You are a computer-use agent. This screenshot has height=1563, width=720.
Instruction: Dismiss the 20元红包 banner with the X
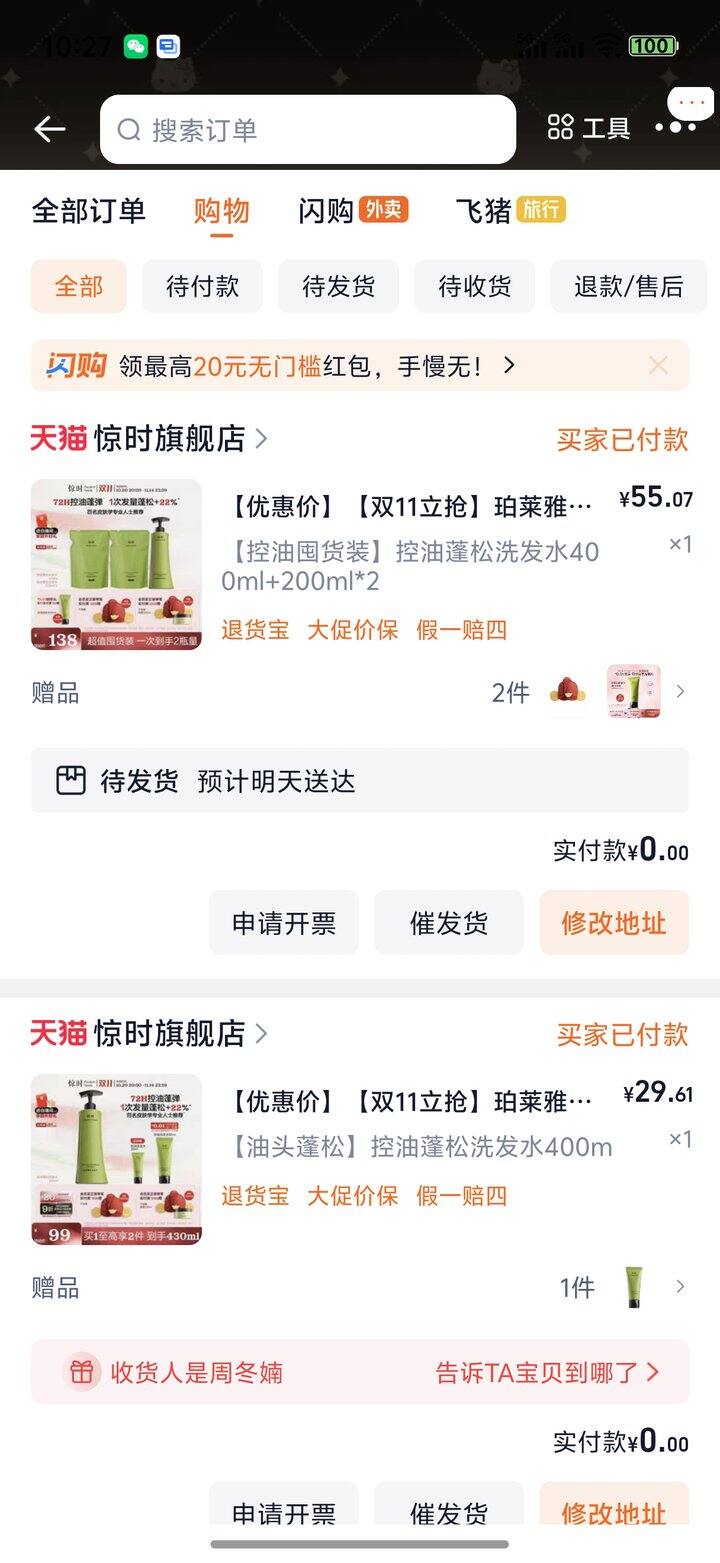[x=657, y=365]
